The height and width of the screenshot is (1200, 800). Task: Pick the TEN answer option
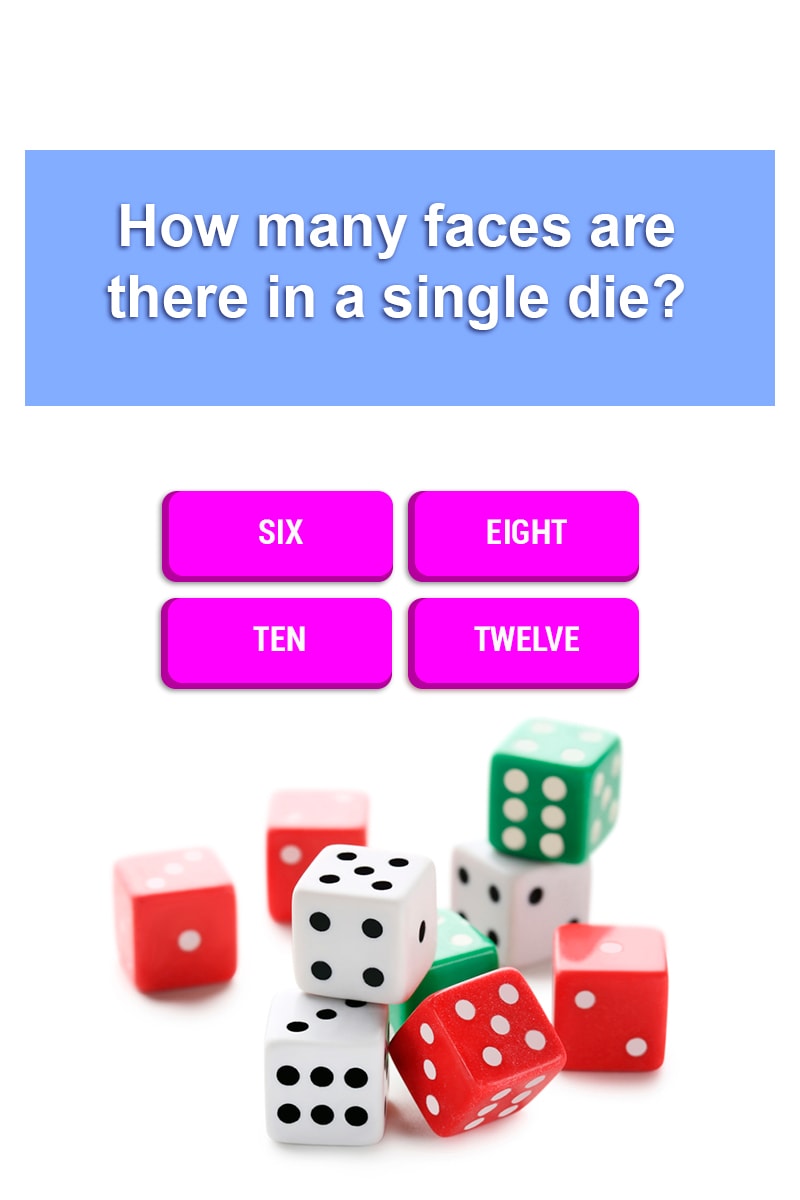coord(278,640)
